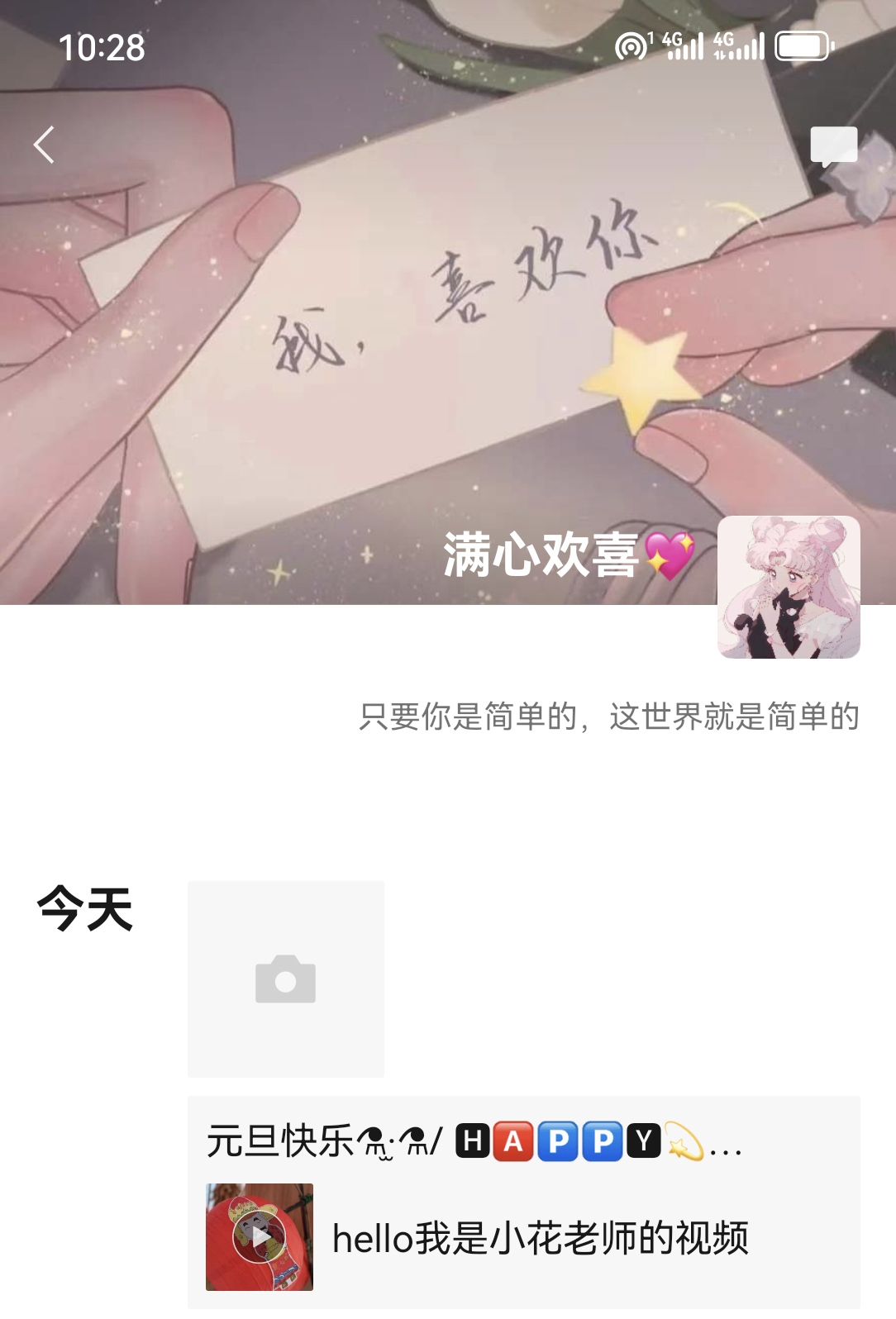Open the 元旦快乐 HAPPY post
Image resolution: width=896 pixels, height=1319 pixels.
[x=474, y=1141]
